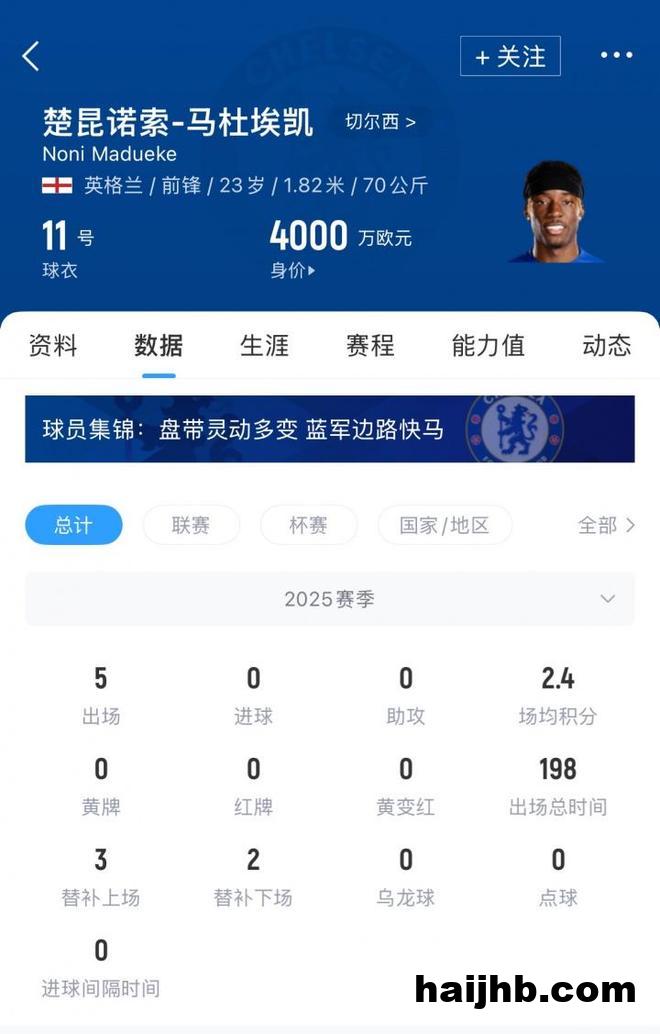Expand the 2025赛季 season dropdown
This screenshot has height=1034, width=660.
330,599
